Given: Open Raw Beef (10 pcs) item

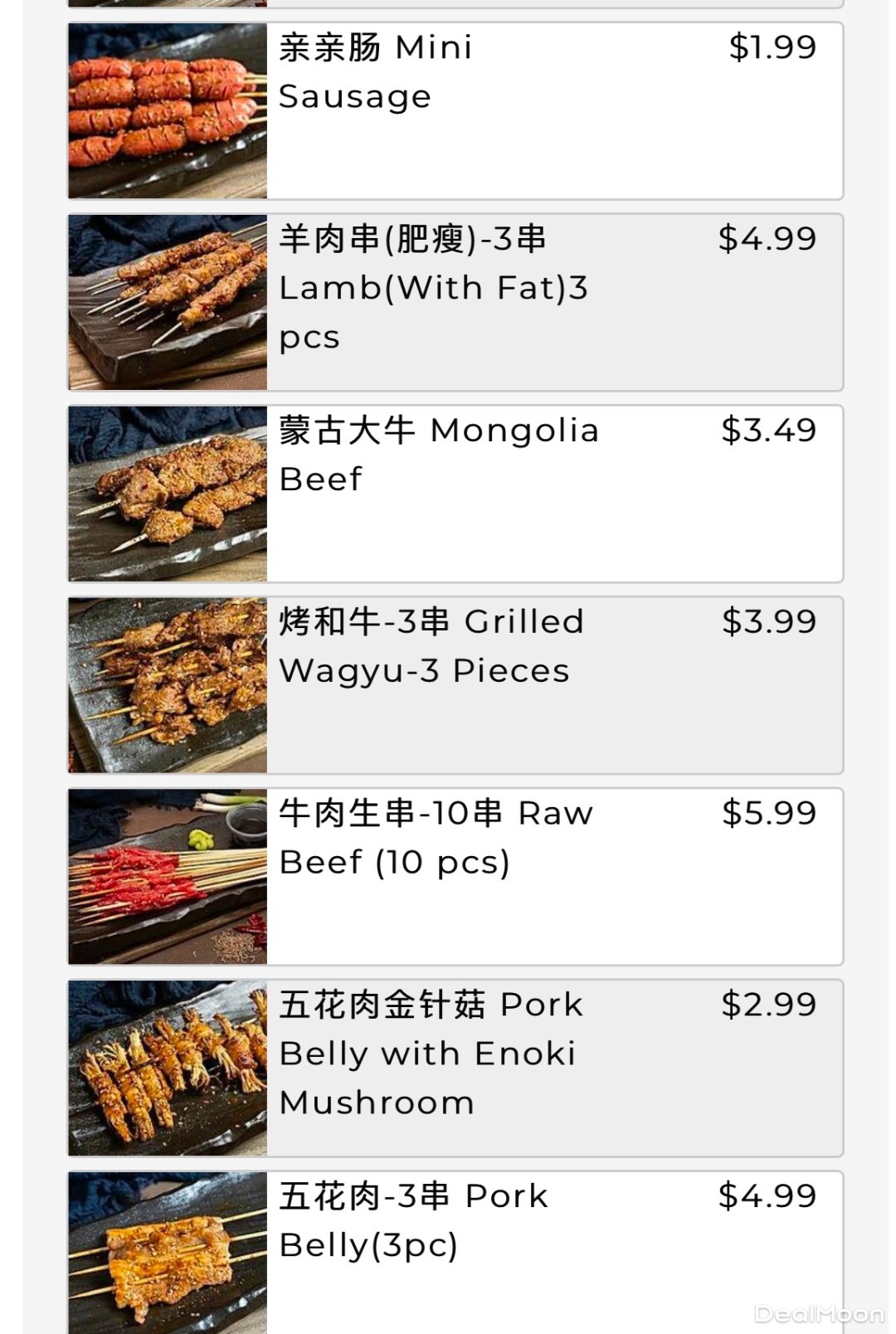Looking at the screenshot, I should pos(455,877).
